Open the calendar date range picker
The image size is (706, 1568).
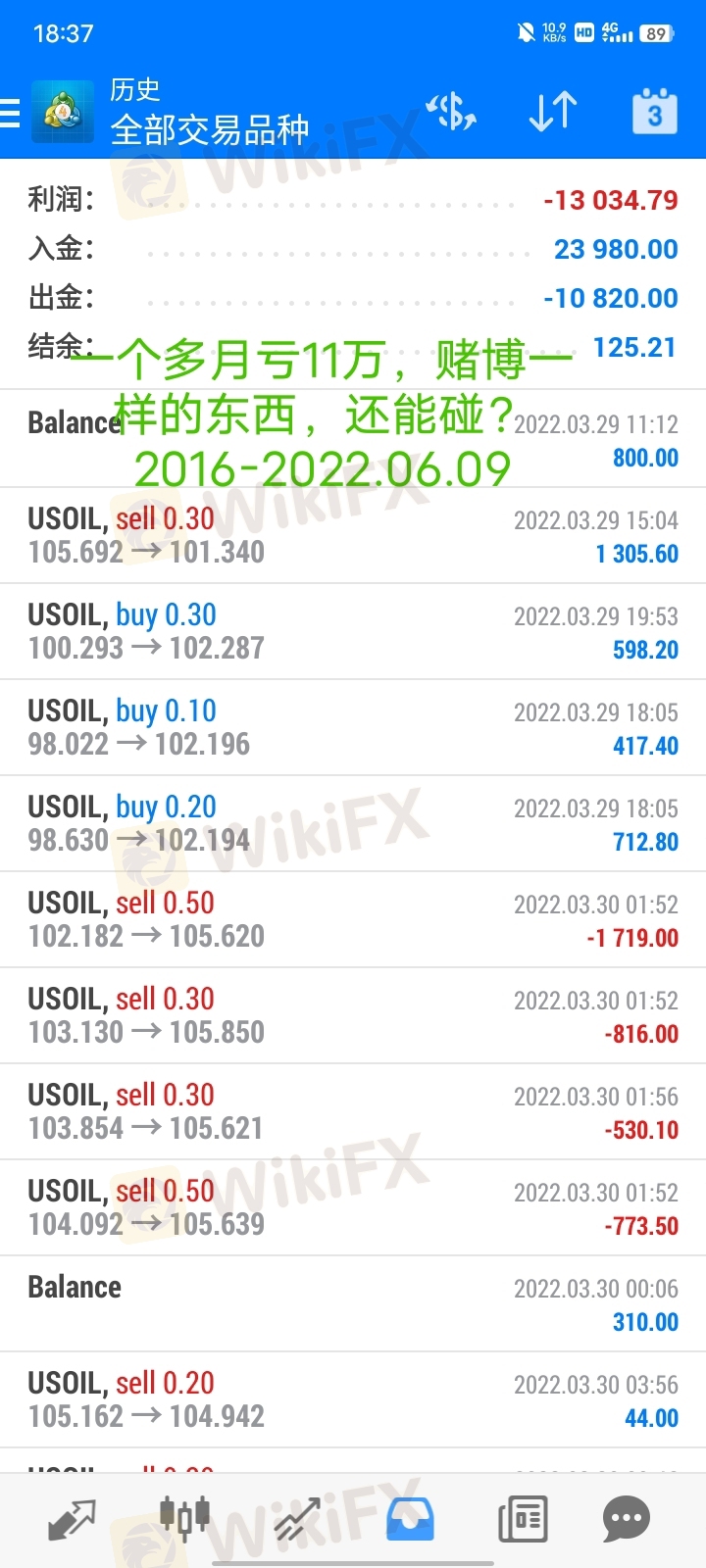coord(654,112)
